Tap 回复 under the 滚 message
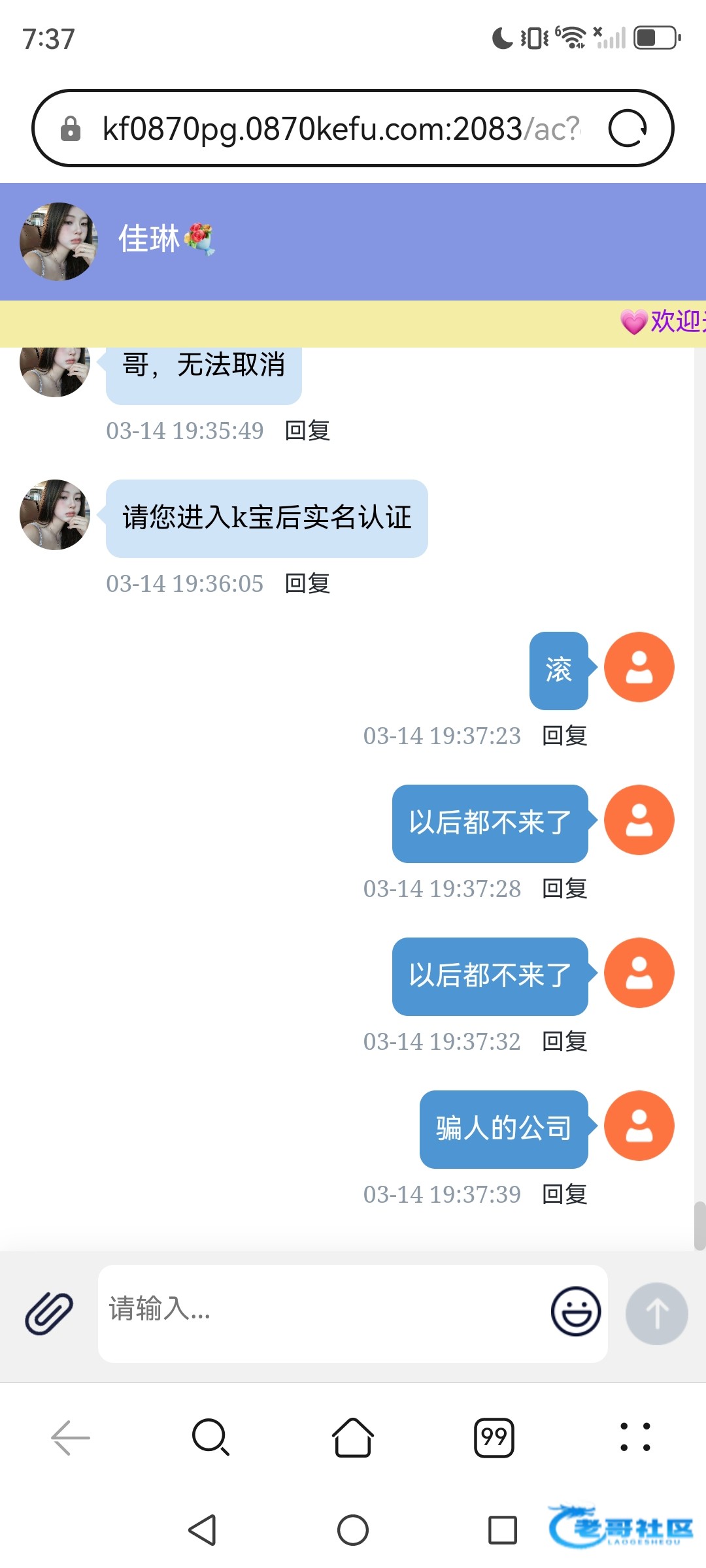706x1568 pixels. (565, 736)
